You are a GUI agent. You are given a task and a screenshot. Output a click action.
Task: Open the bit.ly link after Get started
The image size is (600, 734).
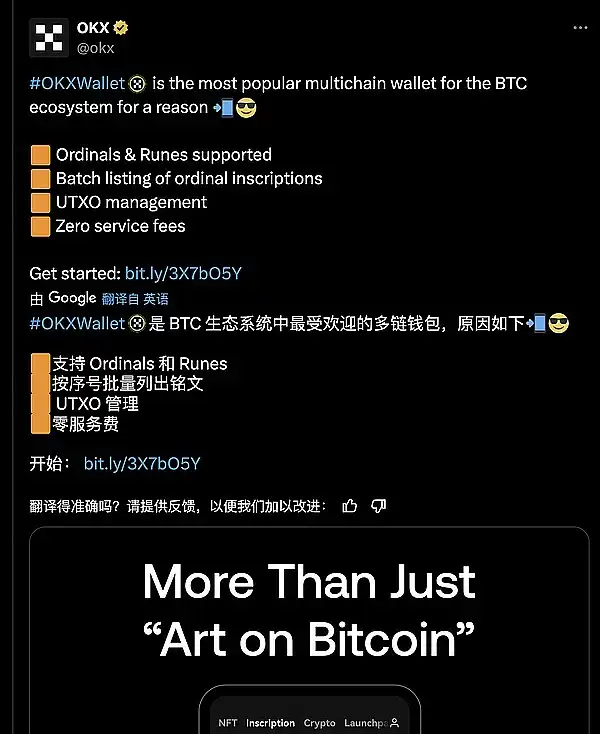point(183,272)
